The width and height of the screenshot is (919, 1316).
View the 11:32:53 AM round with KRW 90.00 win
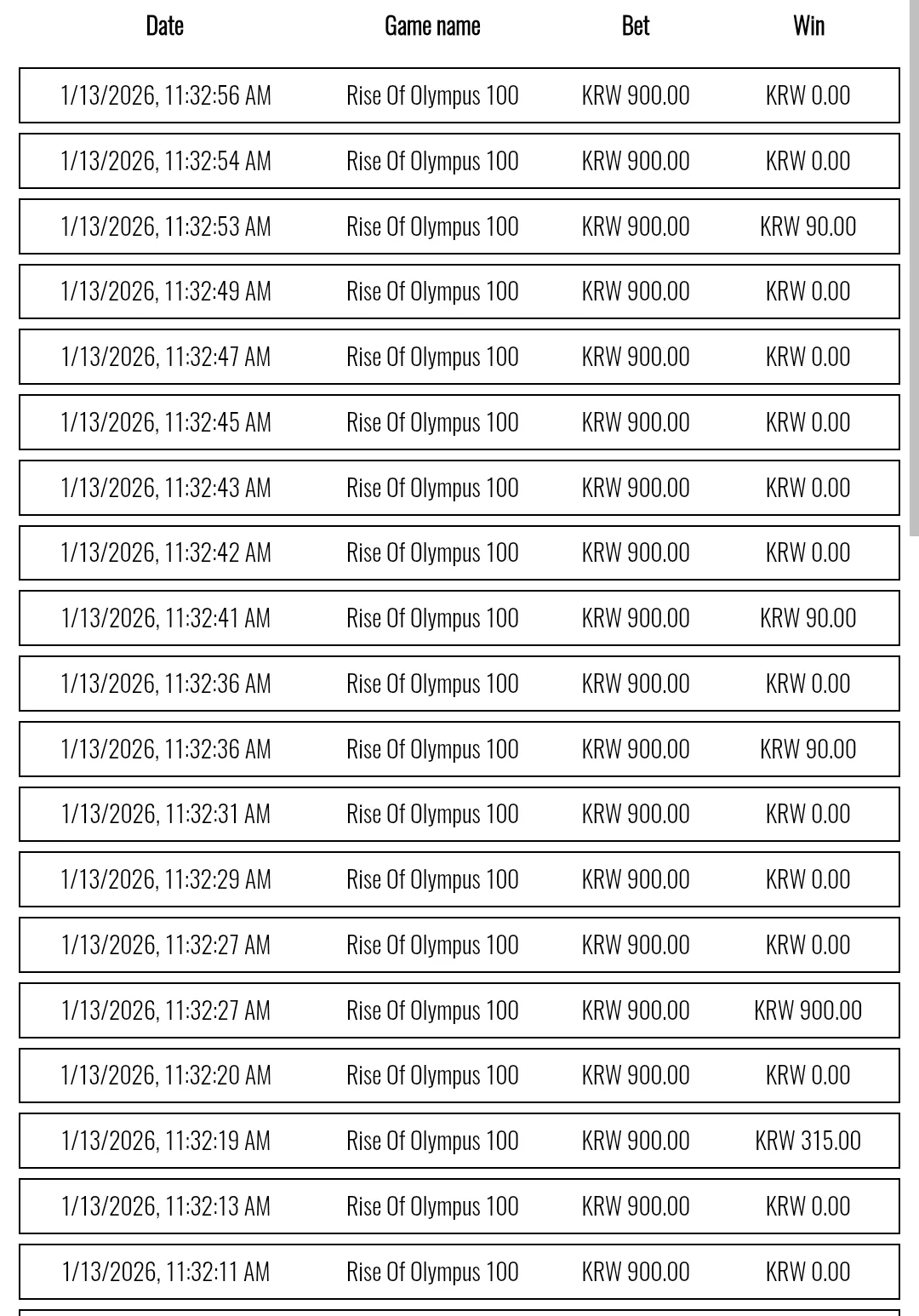coord(459,226)
